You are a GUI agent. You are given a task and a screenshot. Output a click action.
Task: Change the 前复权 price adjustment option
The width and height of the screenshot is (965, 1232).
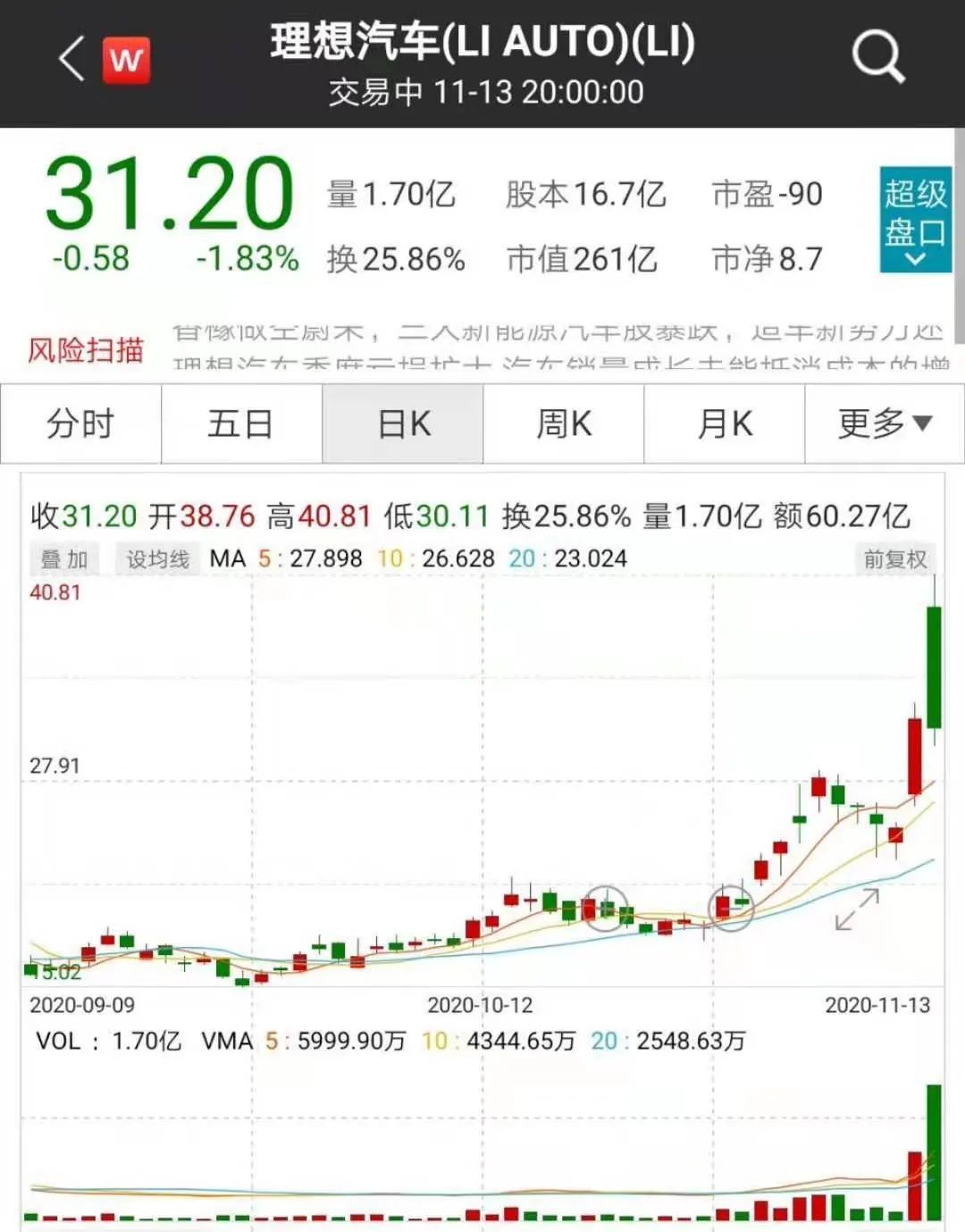point(894,559)
